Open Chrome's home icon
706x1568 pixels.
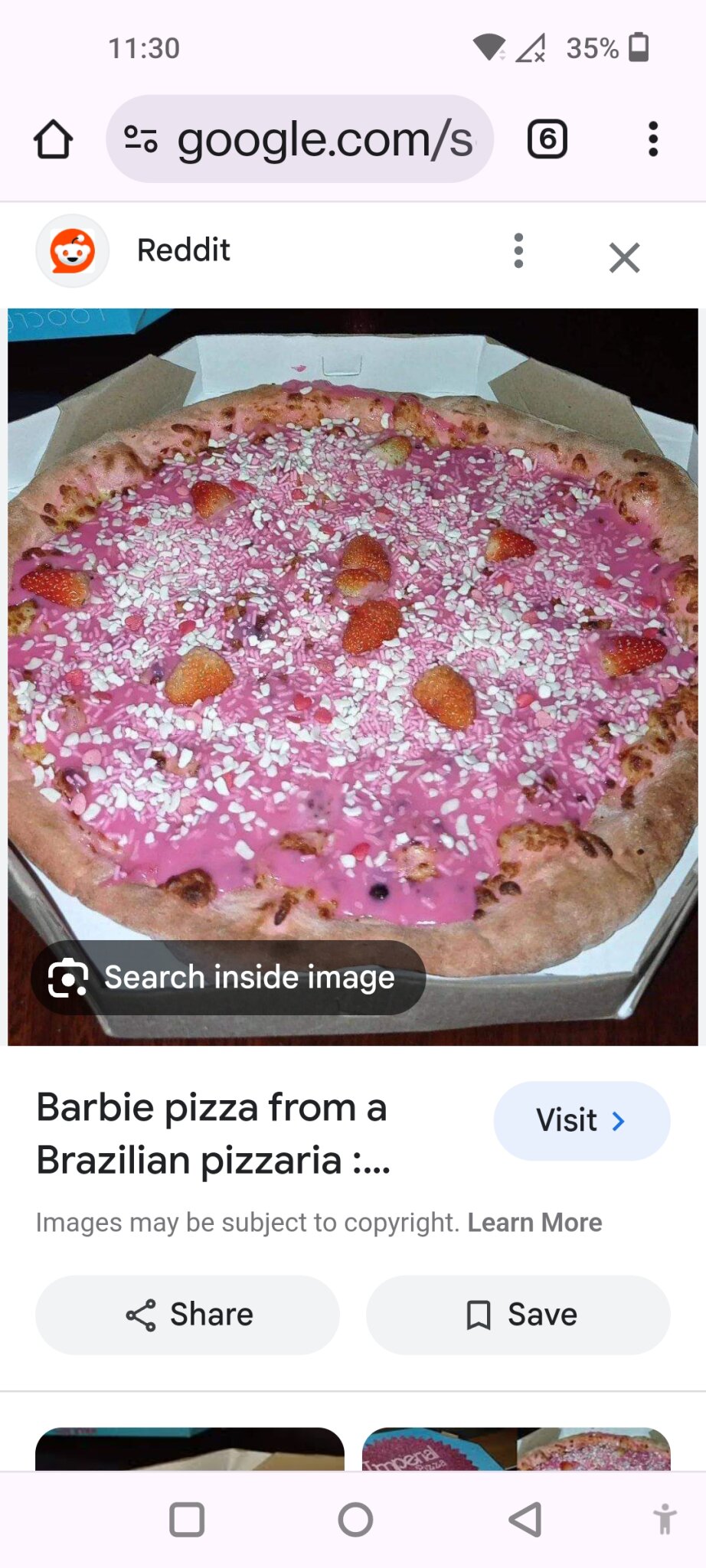click(x=53, y=139)
